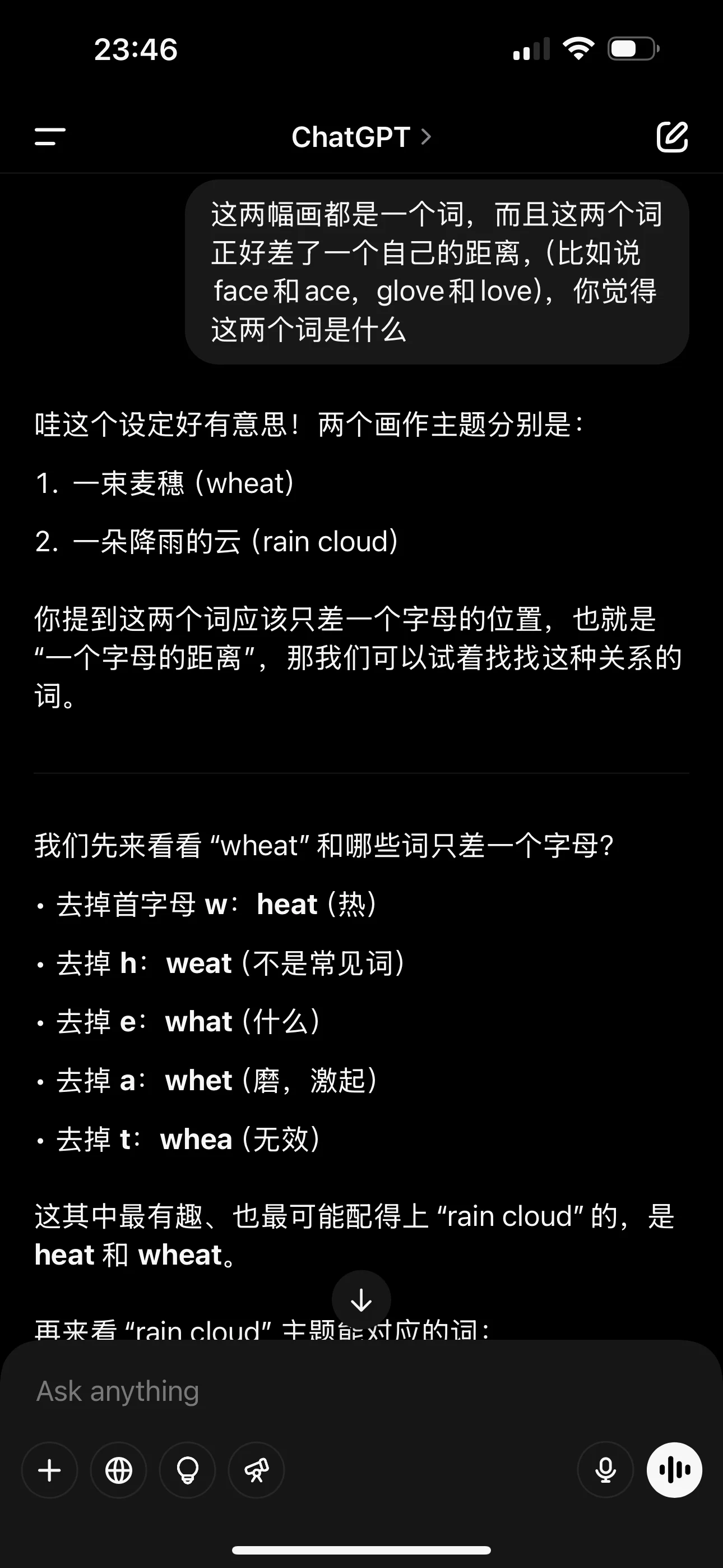The height and width of the screenshot is (1568, 723).
Task: Tap the microphone to dictate
Action: pyautogui.click(x=605, y=1470)
